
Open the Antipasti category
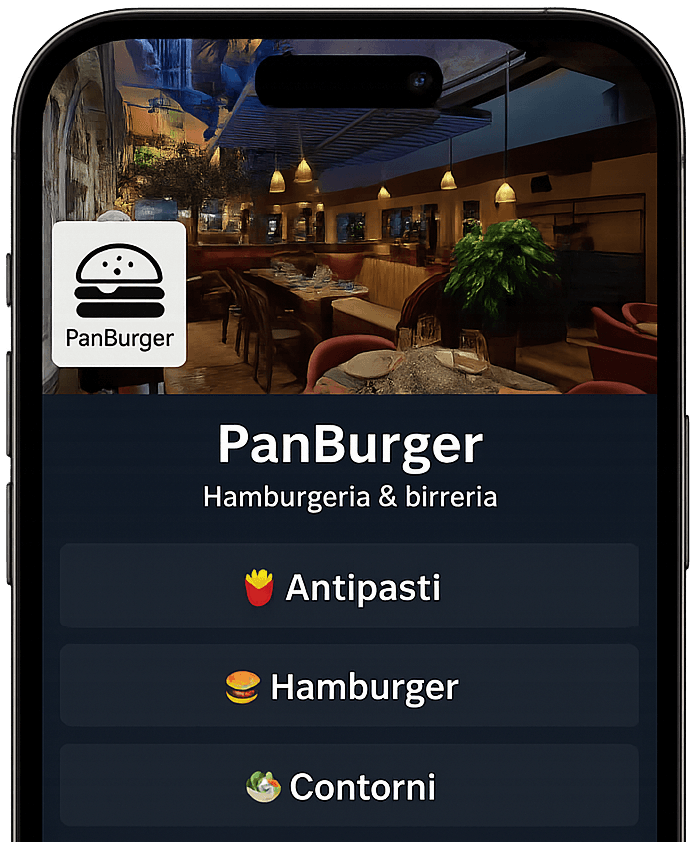[x=348, y=587]
